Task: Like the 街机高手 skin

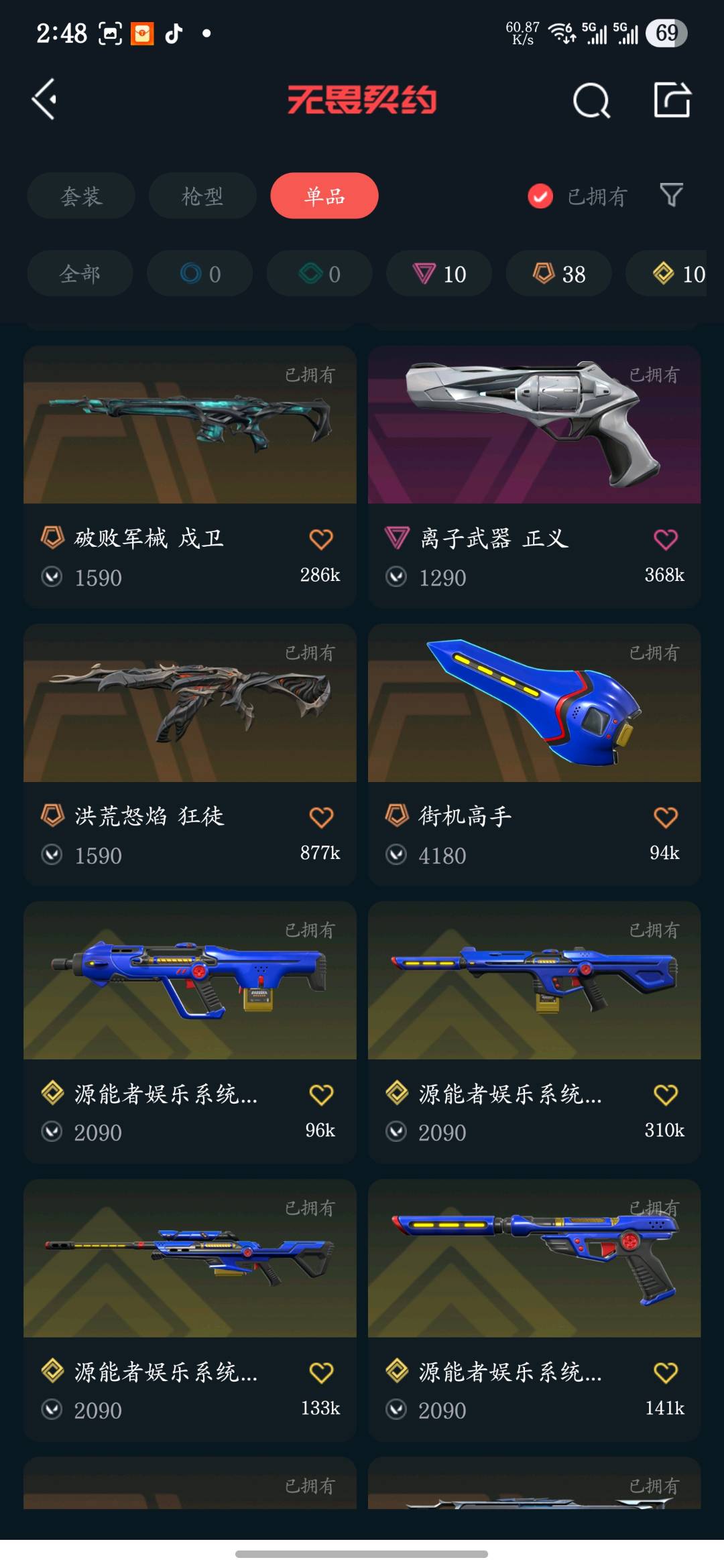Action: (665, 818)
